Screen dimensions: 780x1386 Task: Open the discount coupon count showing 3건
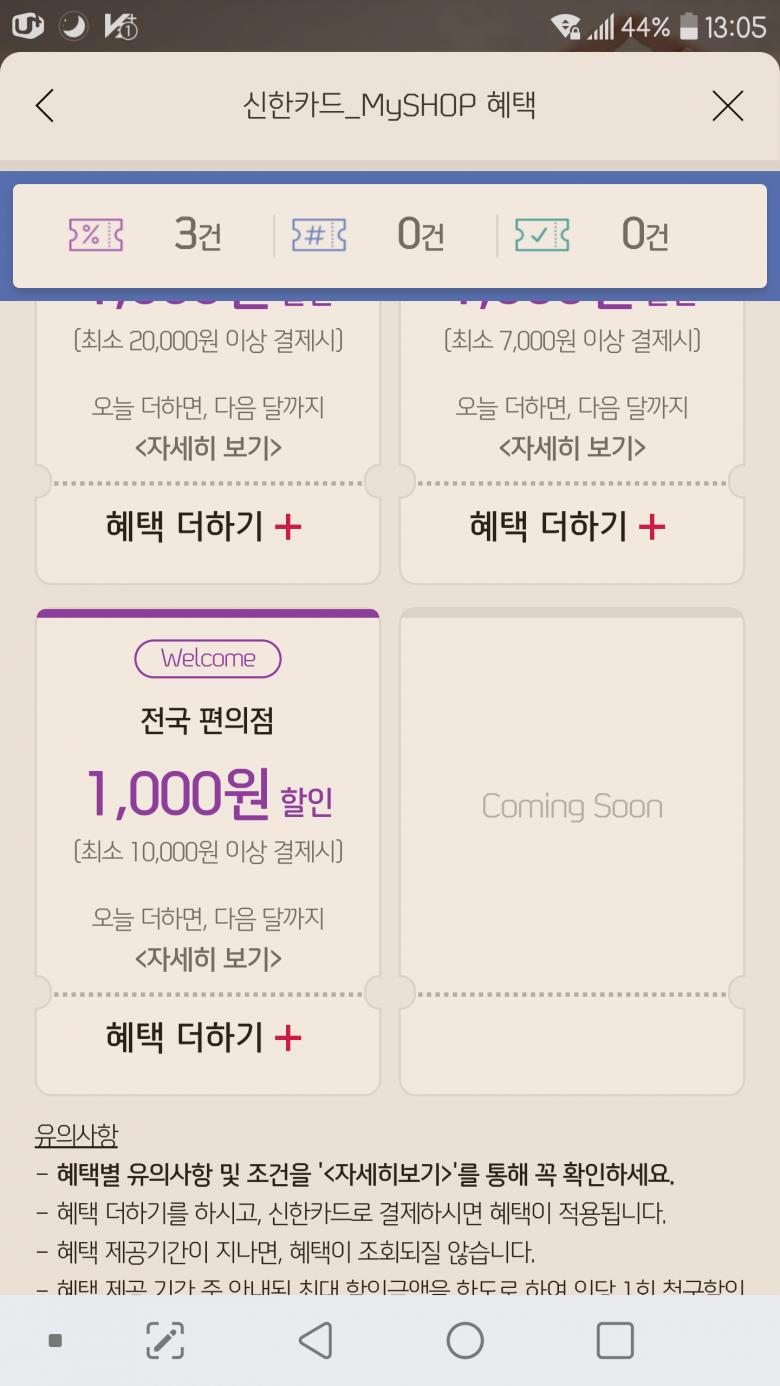[145, 235]
